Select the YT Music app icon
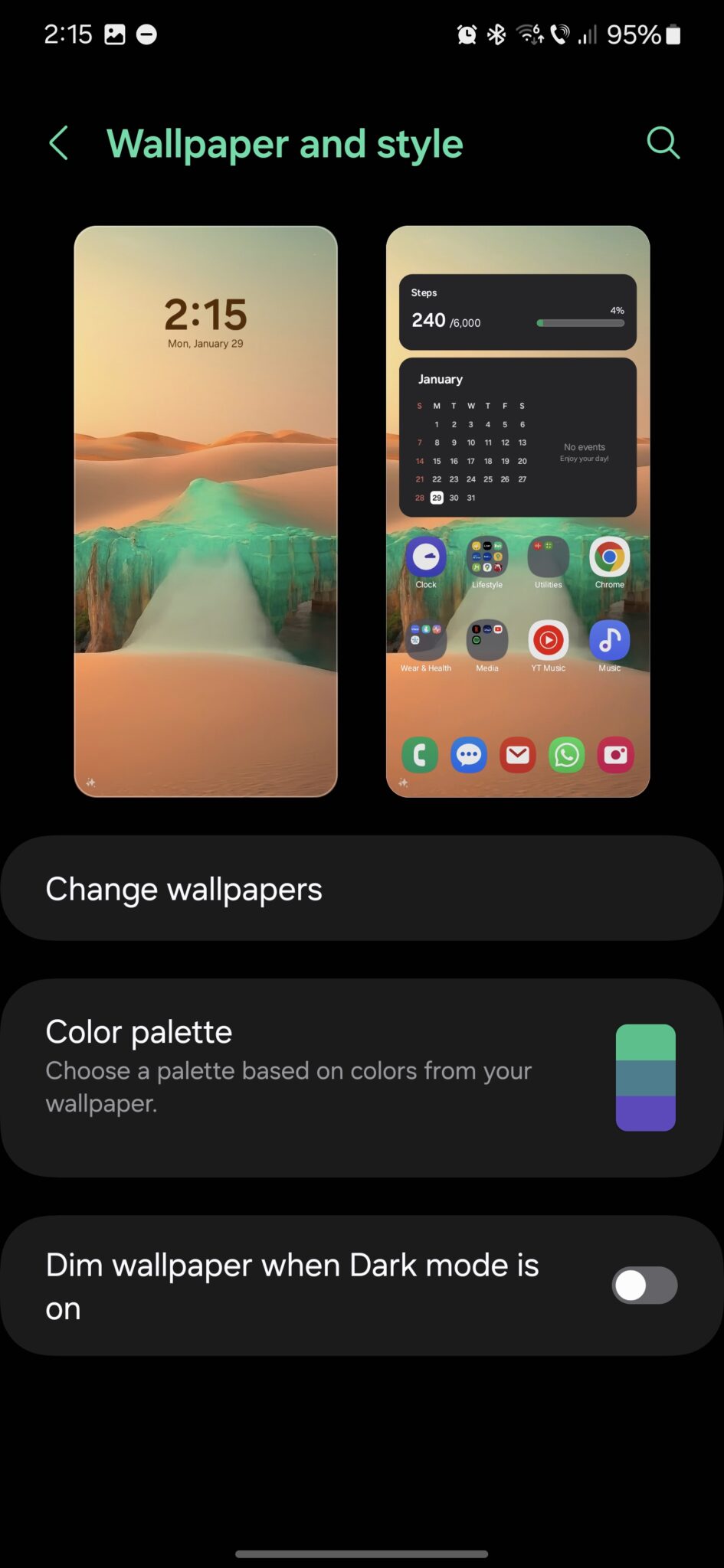This screenshot has height=1568, width=724. click(549, 642)
